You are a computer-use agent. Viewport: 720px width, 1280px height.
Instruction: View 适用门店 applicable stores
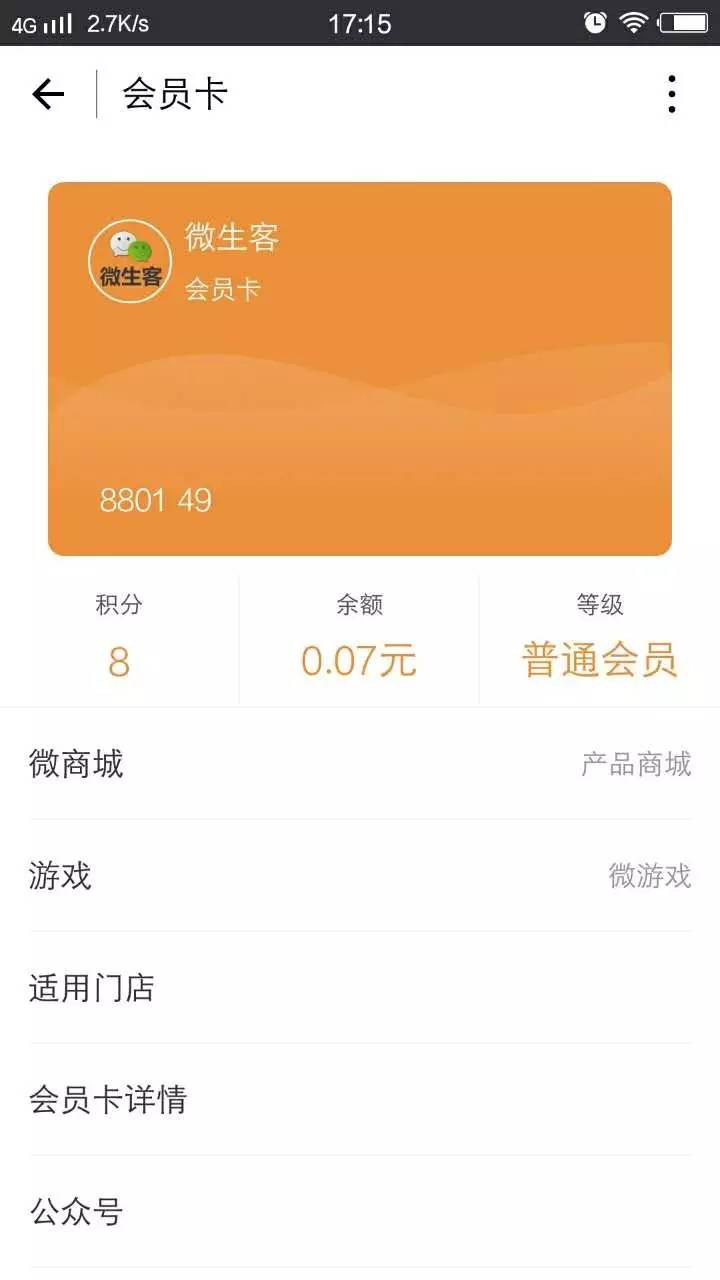[360, 988]
